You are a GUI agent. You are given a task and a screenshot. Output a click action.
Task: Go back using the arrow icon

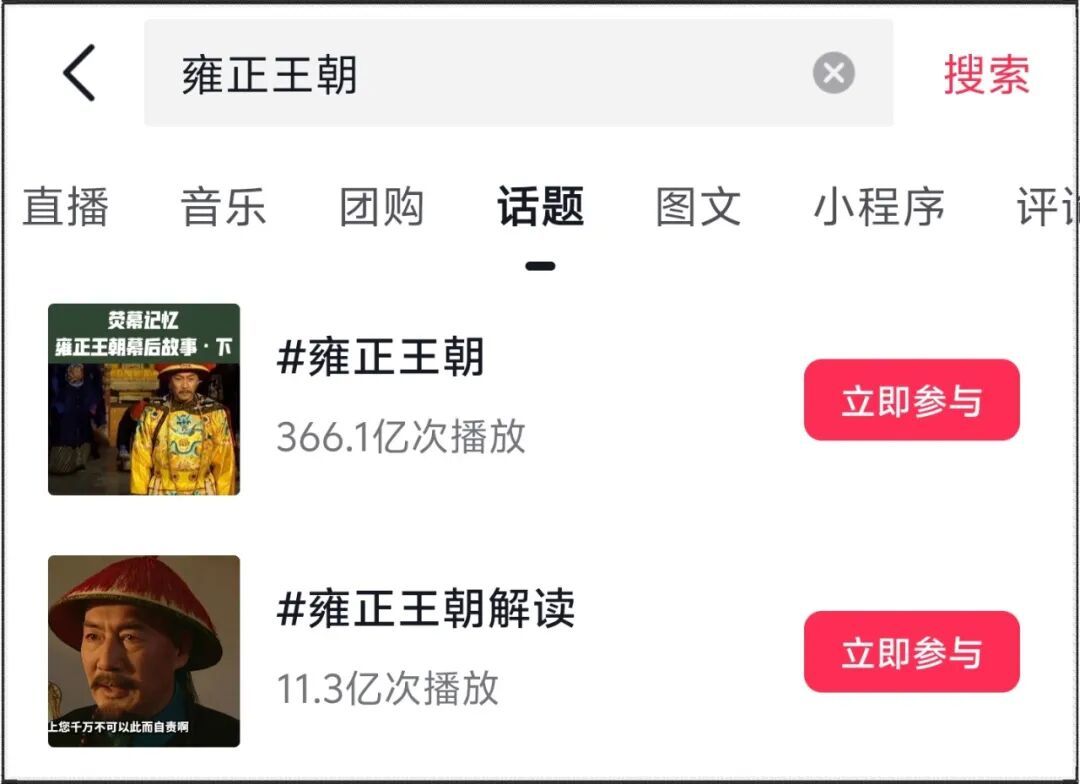(80, 73)
